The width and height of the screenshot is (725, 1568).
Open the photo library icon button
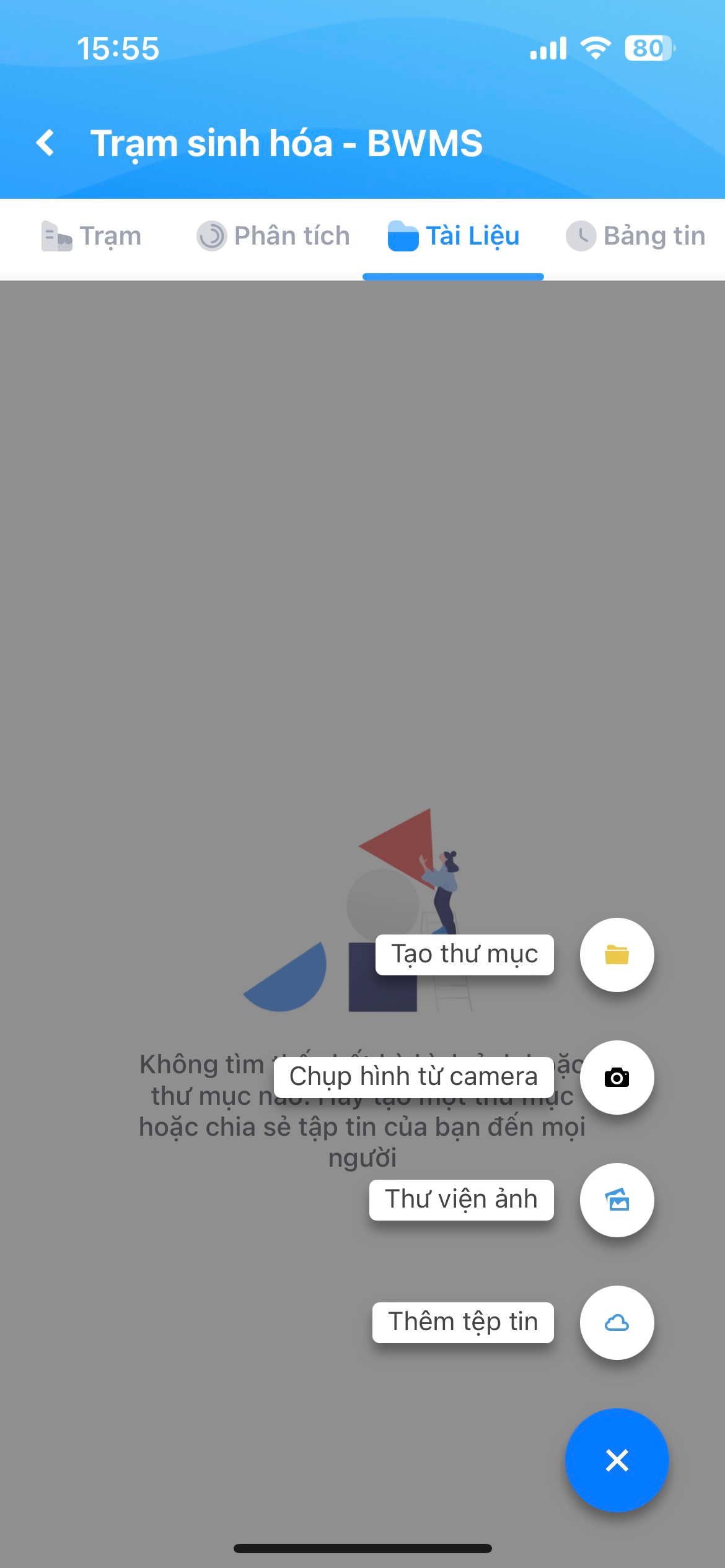coord(617,1200)
